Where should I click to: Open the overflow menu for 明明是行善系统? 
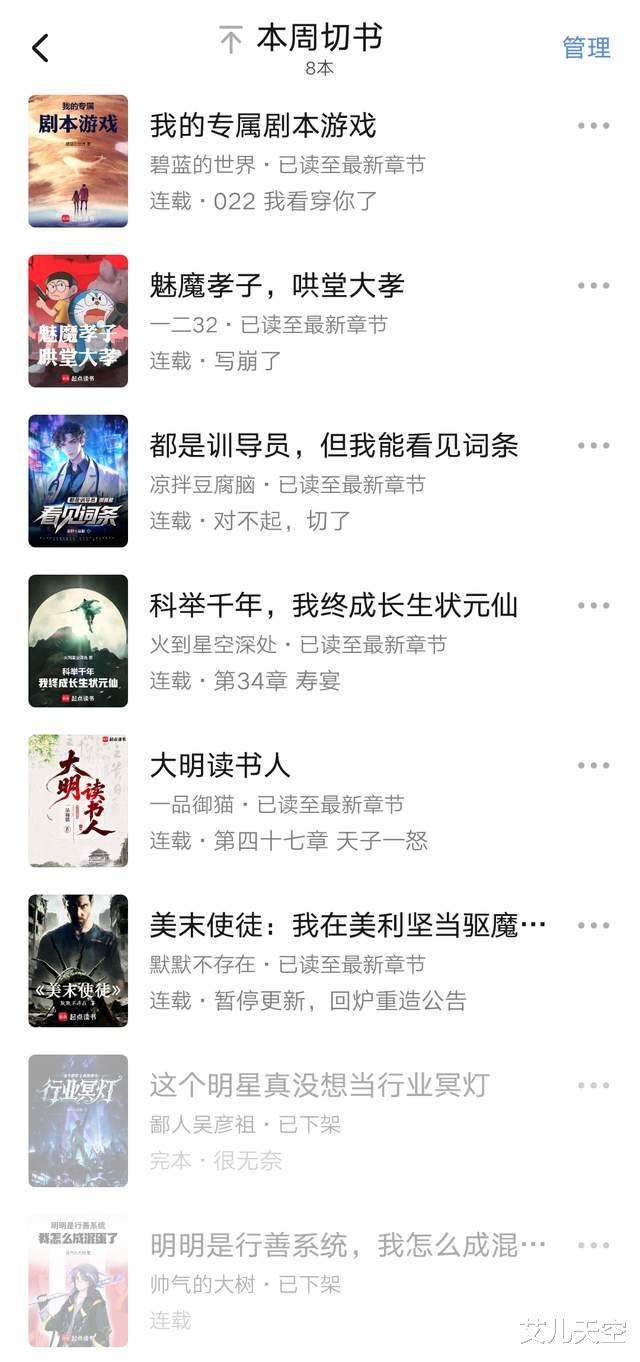click(593, 1246)
